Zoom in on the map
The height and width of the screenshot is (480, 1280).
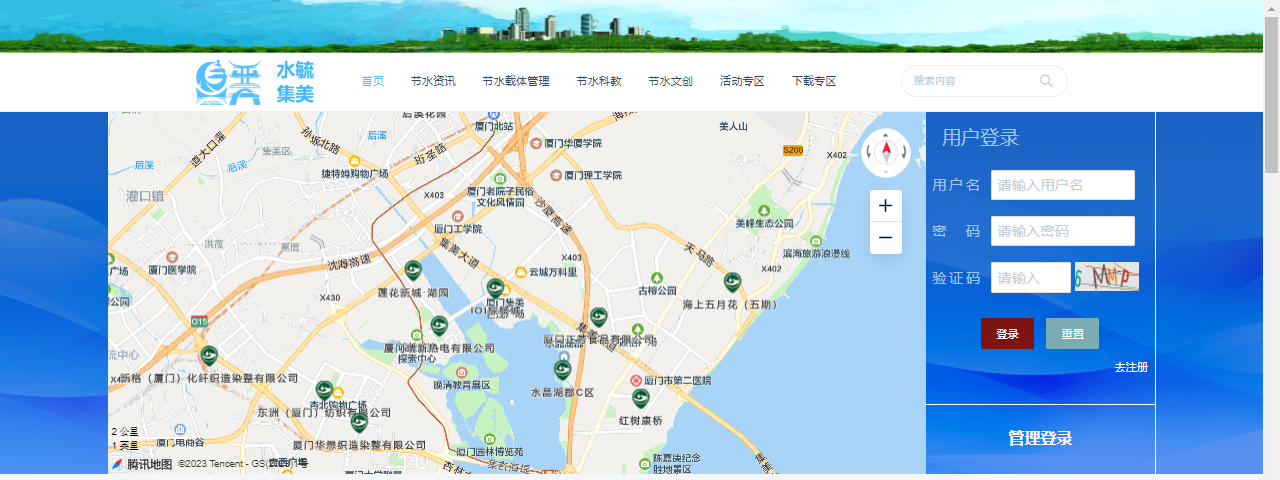coord(885,206)
